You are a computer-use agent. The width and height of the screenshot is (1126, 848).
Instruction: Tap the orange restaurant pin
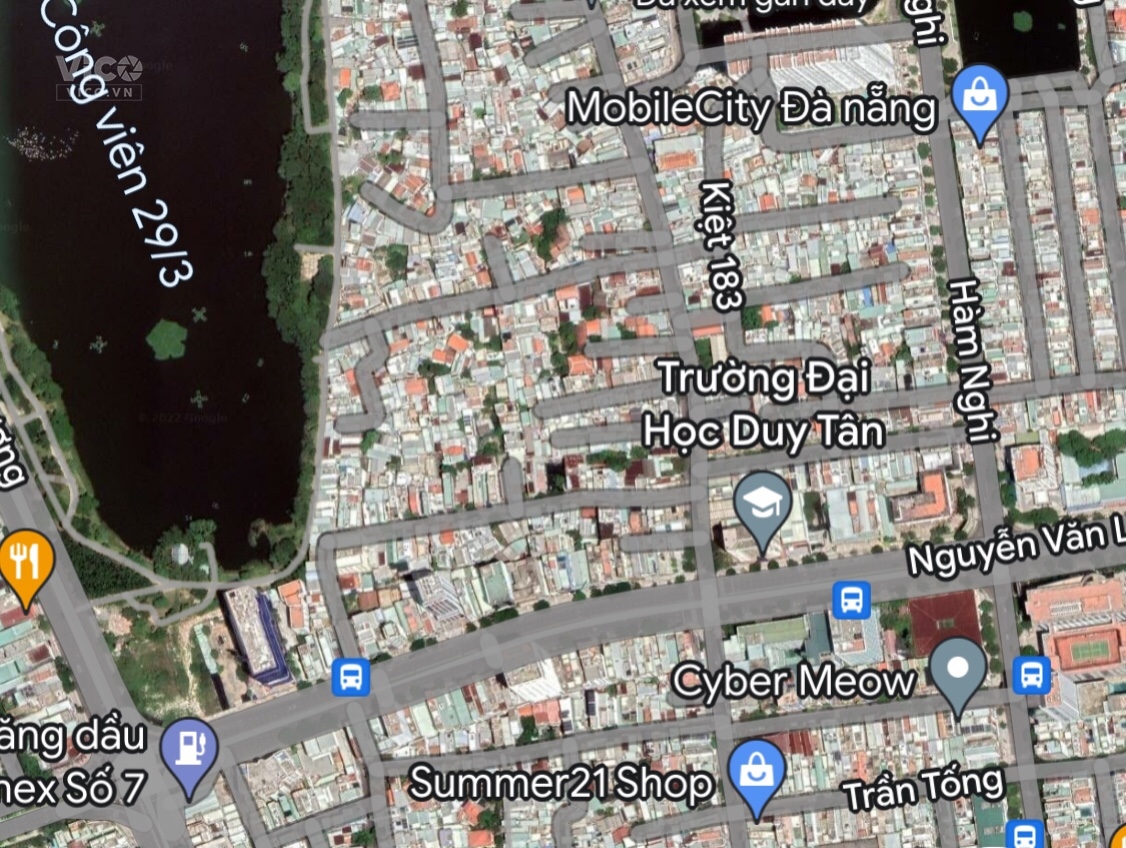[x=25, y=566]
